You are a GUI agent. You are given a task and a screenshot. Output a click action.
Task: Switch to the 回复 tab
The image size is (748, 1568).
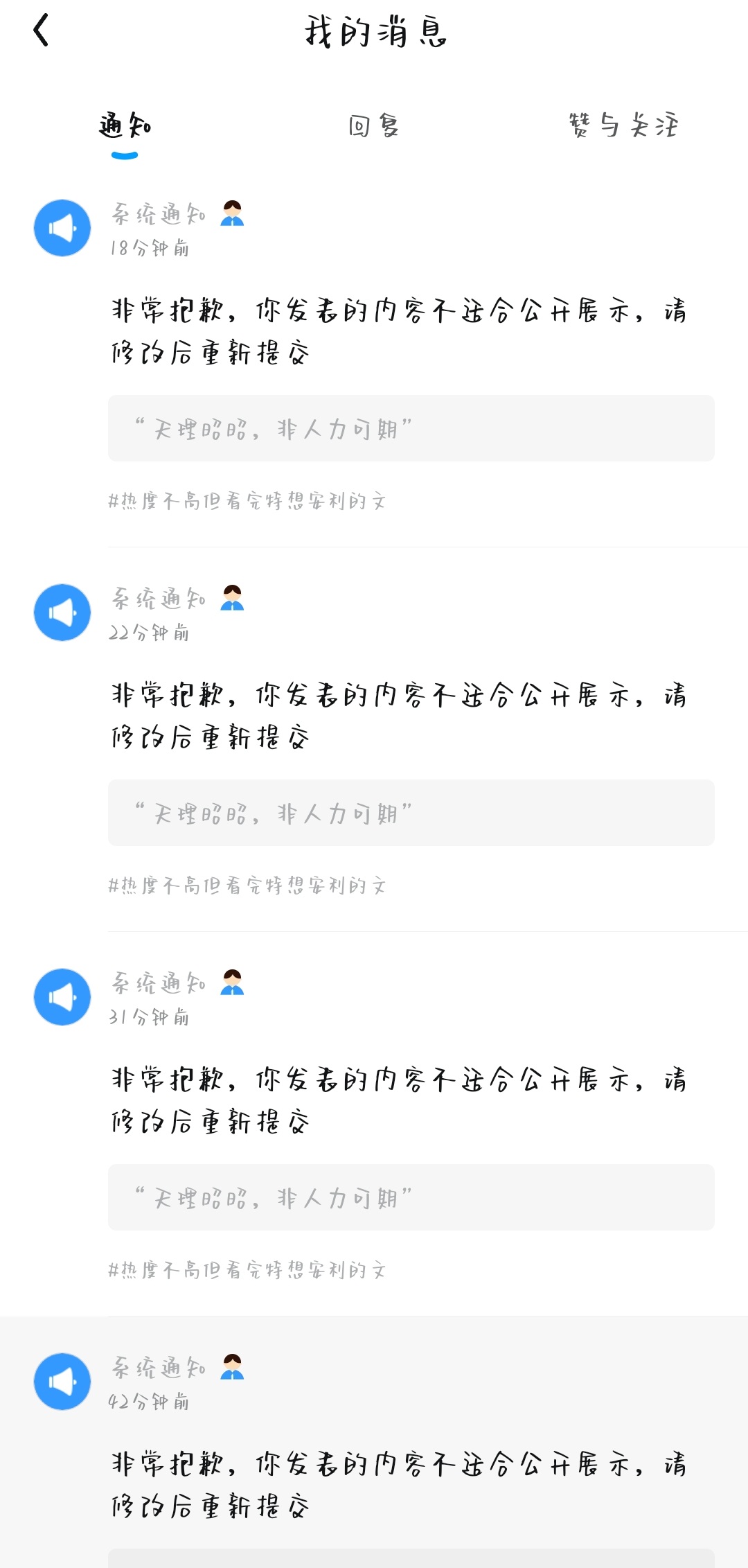(373, 126)
